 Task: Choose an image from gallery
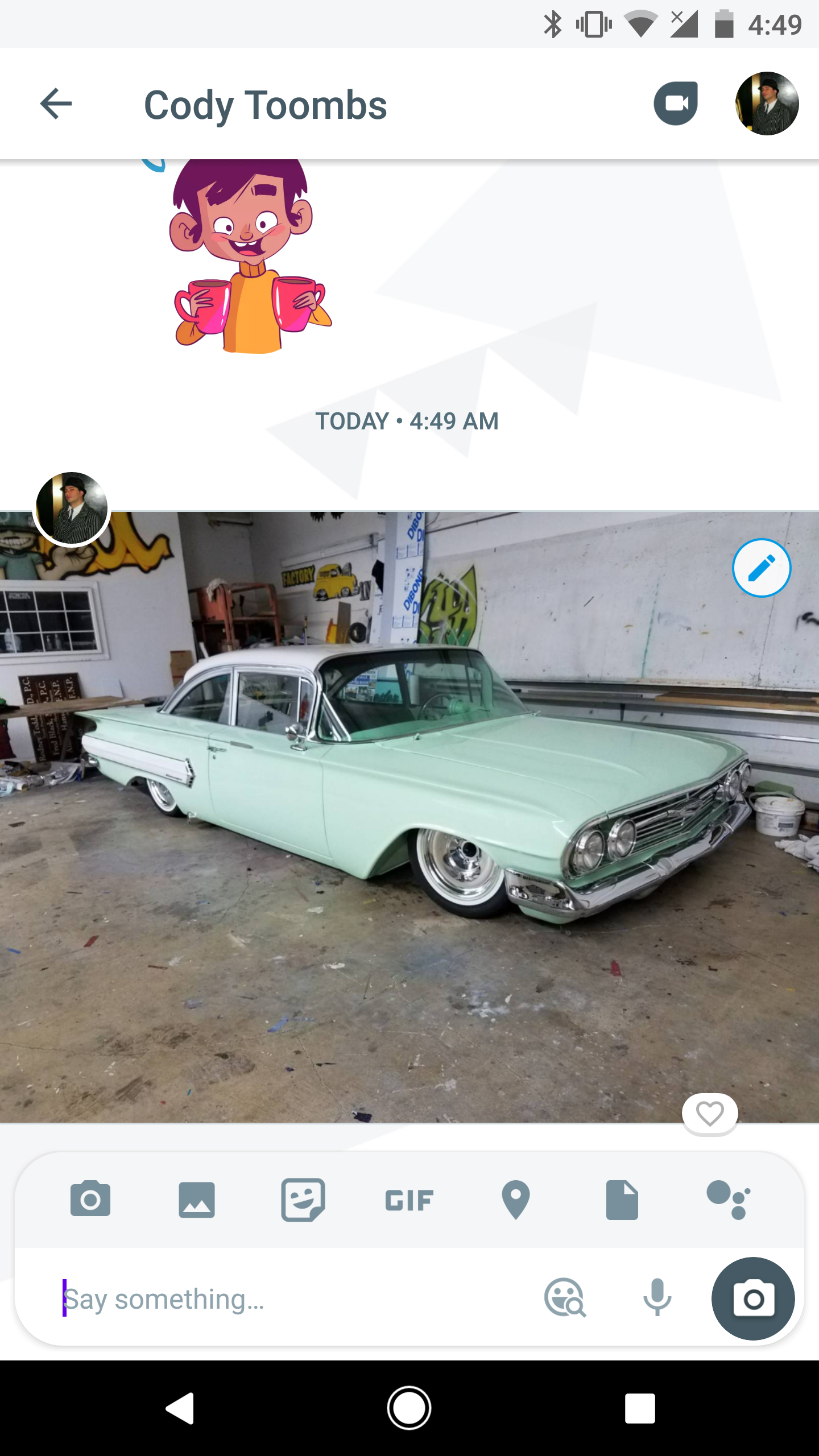pyautogui.click(x=197, y=1199)
